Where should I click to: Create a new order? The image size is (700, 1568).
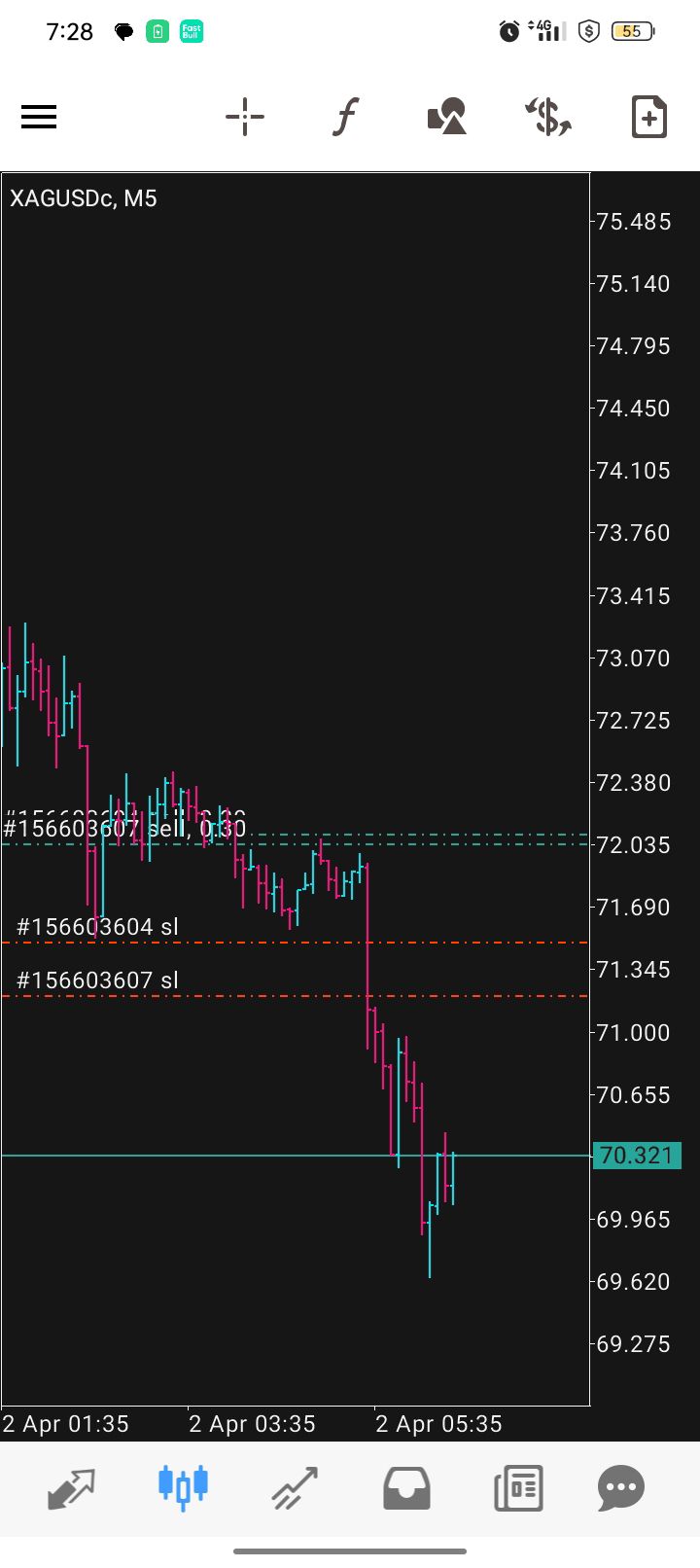[x=648, y=118]
